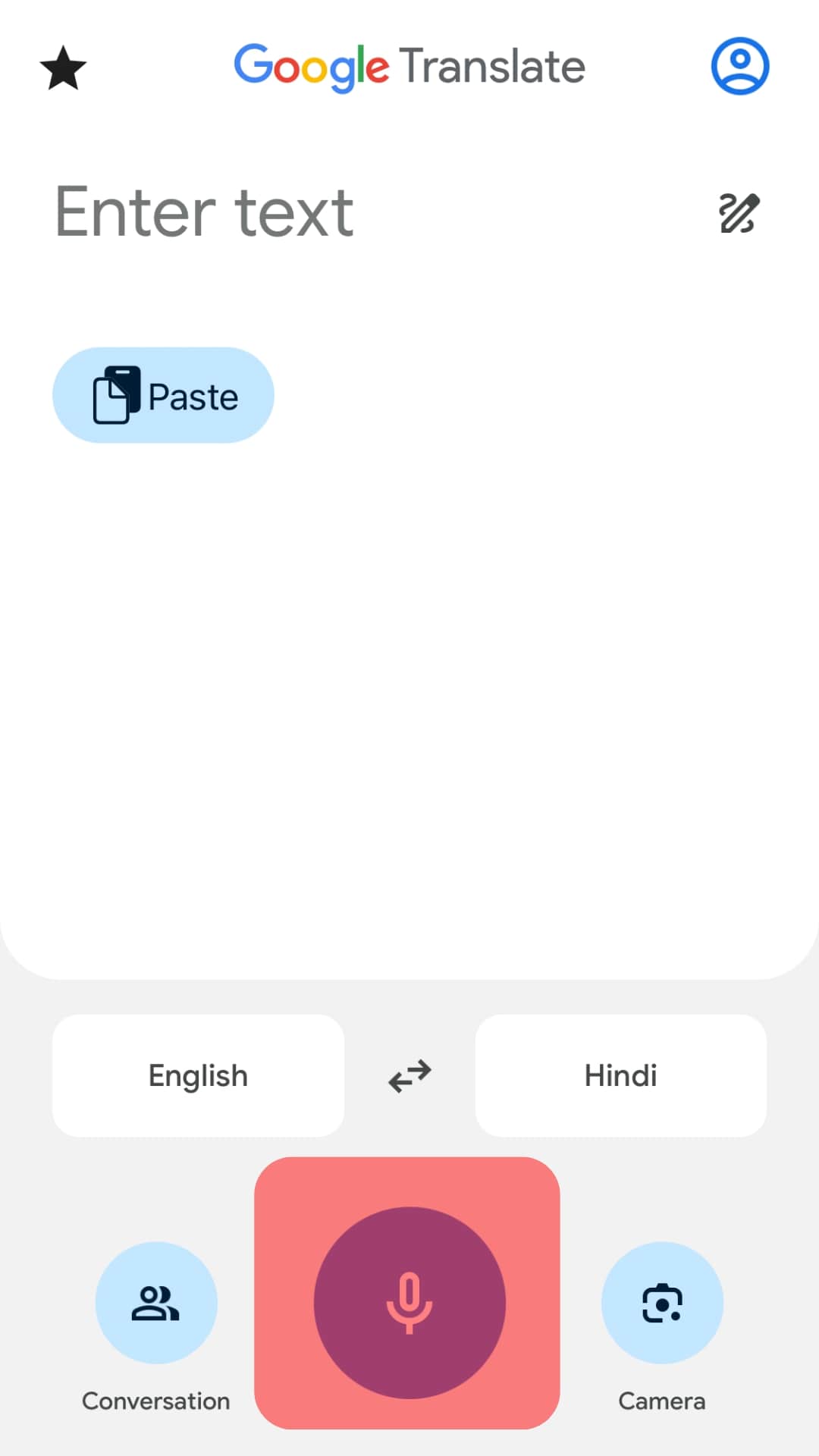Paste clipboard text
819x1456 pixels.
163,395
